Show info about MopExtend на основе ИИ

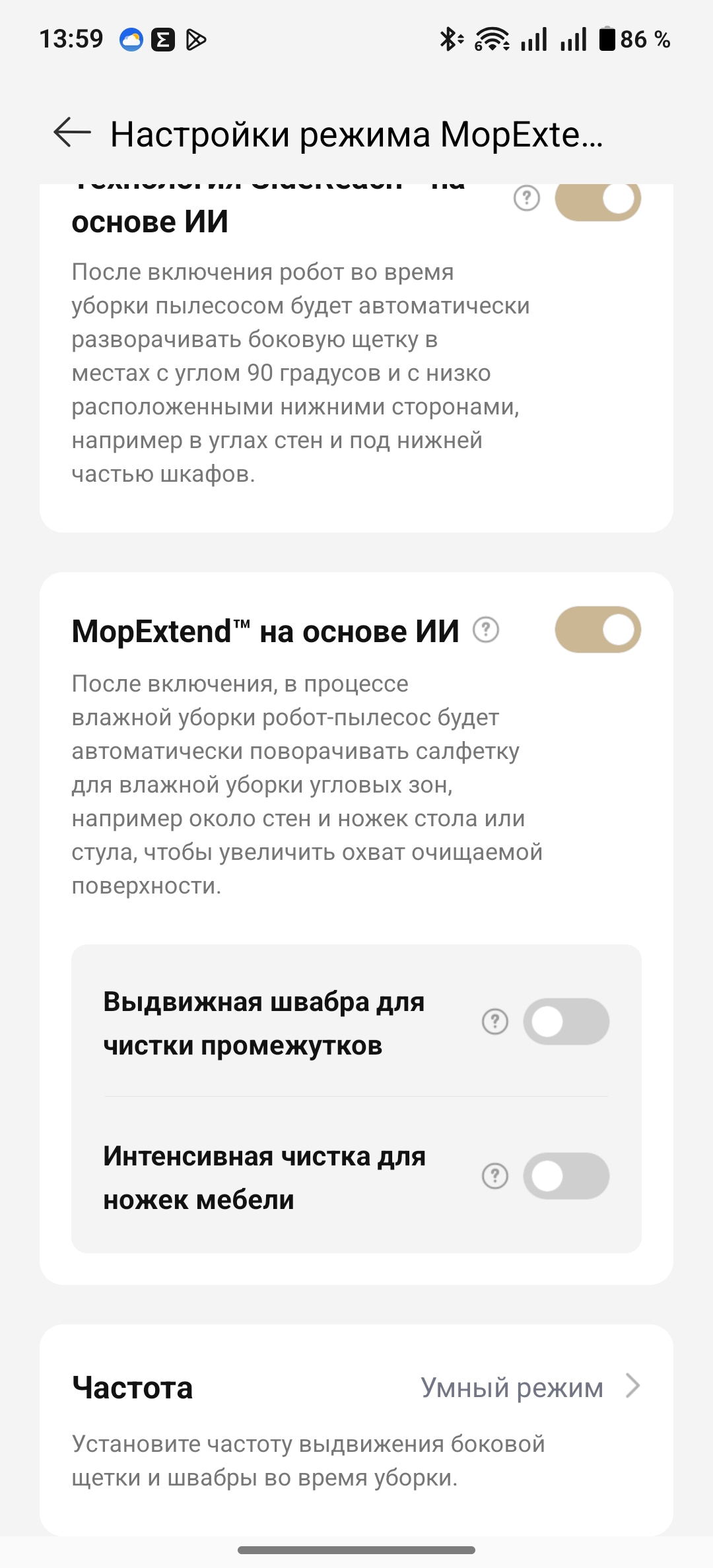[x=486, y=630]
